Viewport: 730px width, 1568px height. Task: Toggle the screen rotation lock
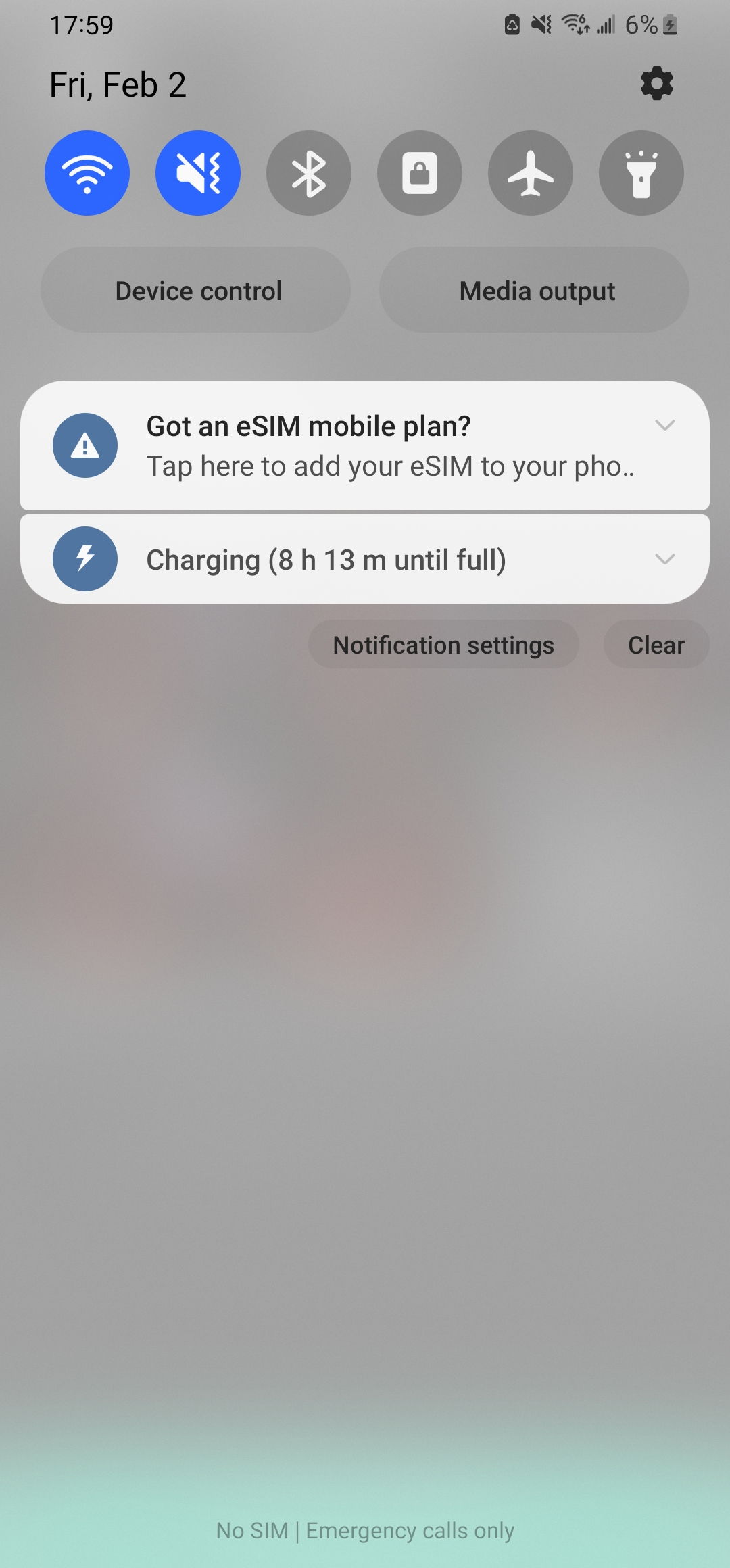[420, 173]
